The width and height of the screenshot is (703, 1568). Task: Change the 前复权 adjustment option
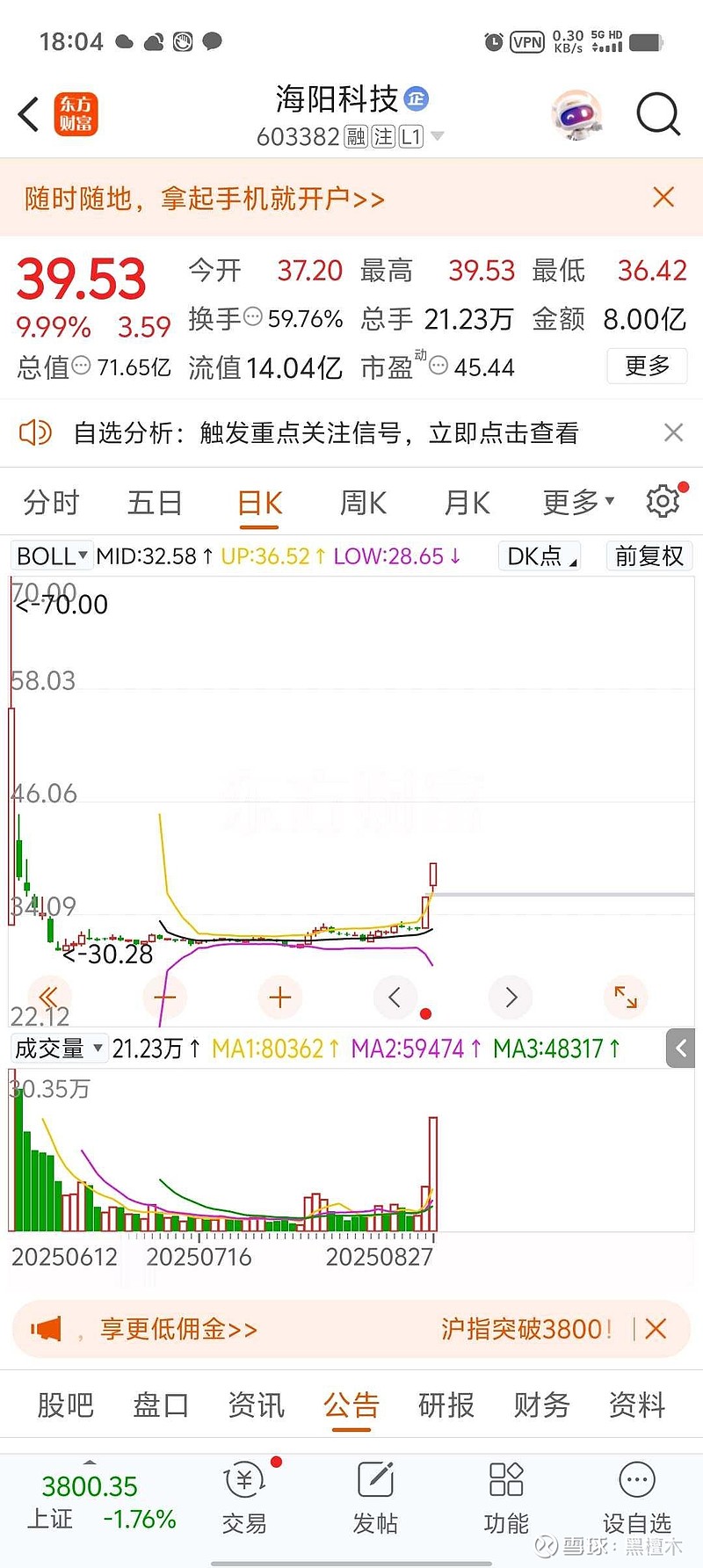pyautogui.click(x=649, y=556)
